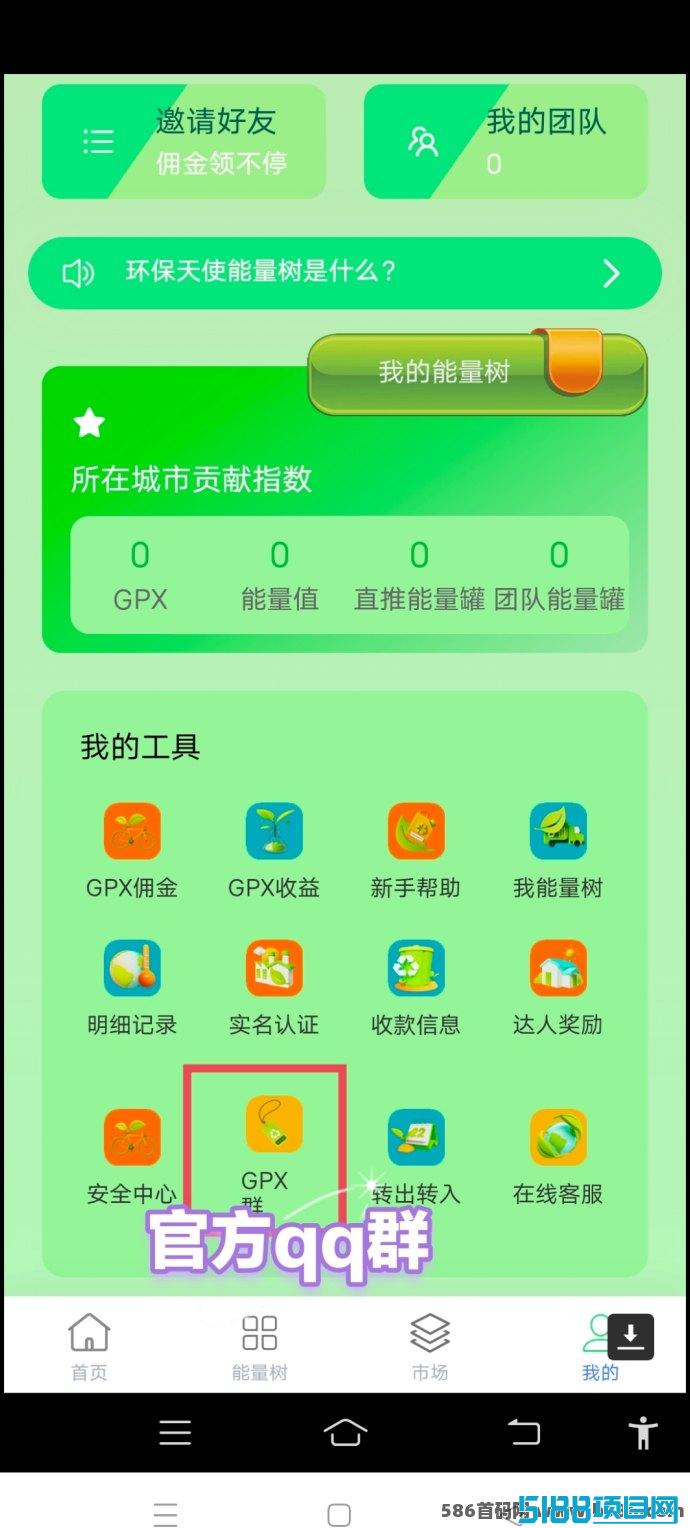Switch to the 首页 tab
This screenshot has height=1528, width=690.
(89, 1345)
